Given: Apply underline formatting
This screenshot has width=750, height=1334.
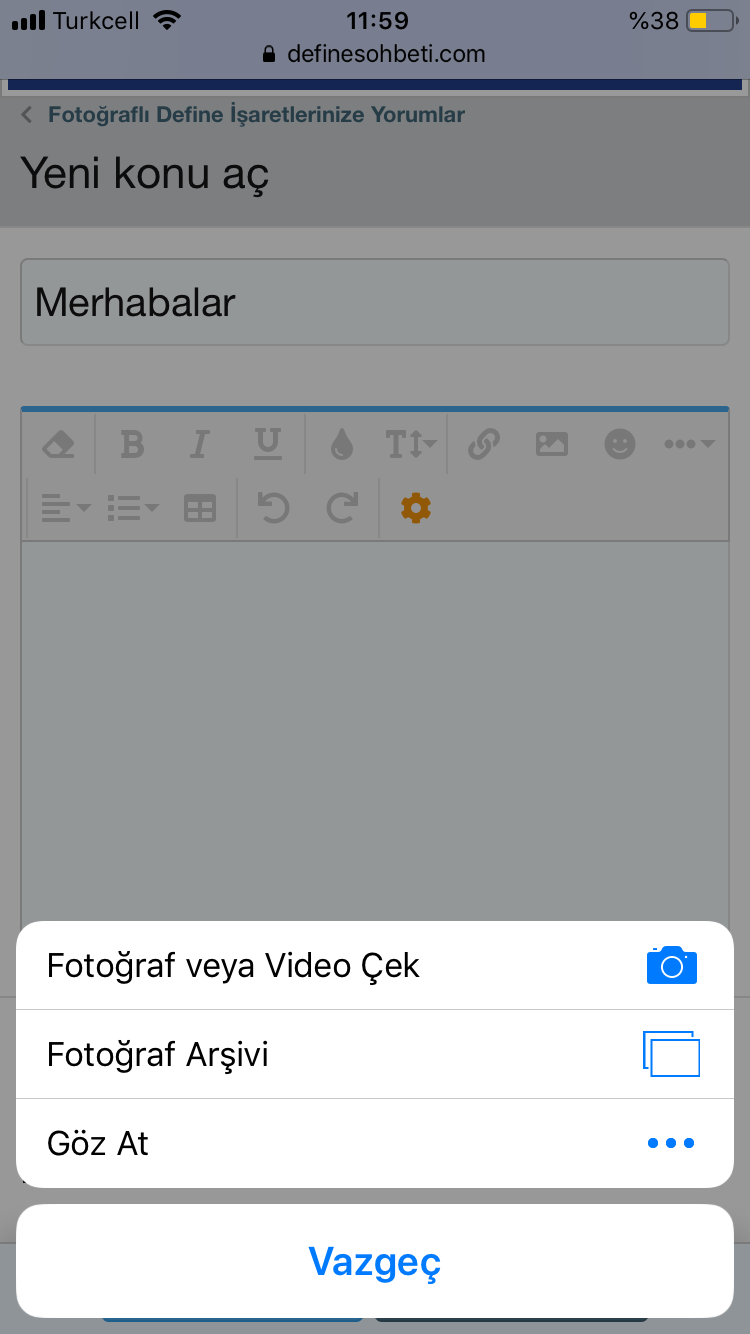Looking at the screenshot, I should click(268, 443).
